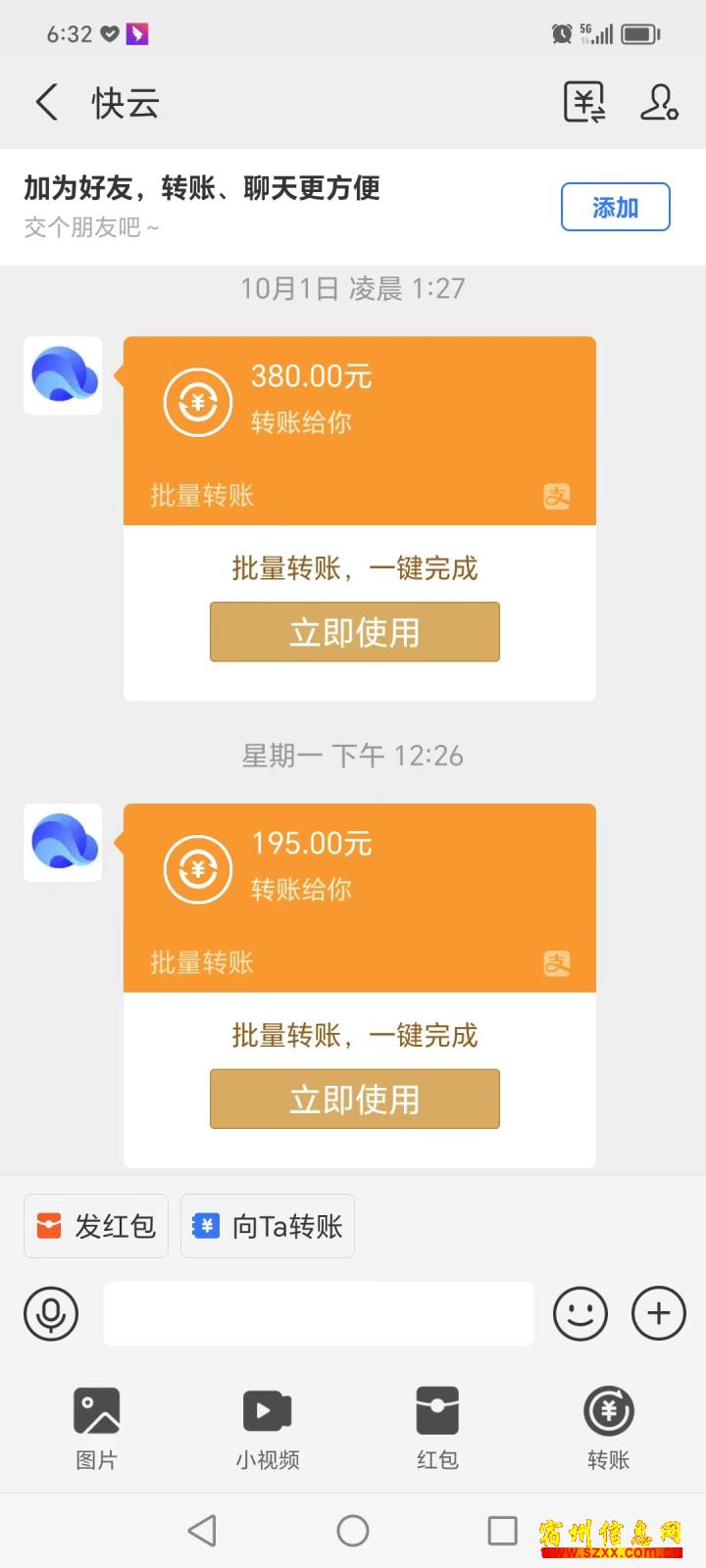Tap the system home button
This screenshot has width=706, height=1568.
coord(353,1531)
